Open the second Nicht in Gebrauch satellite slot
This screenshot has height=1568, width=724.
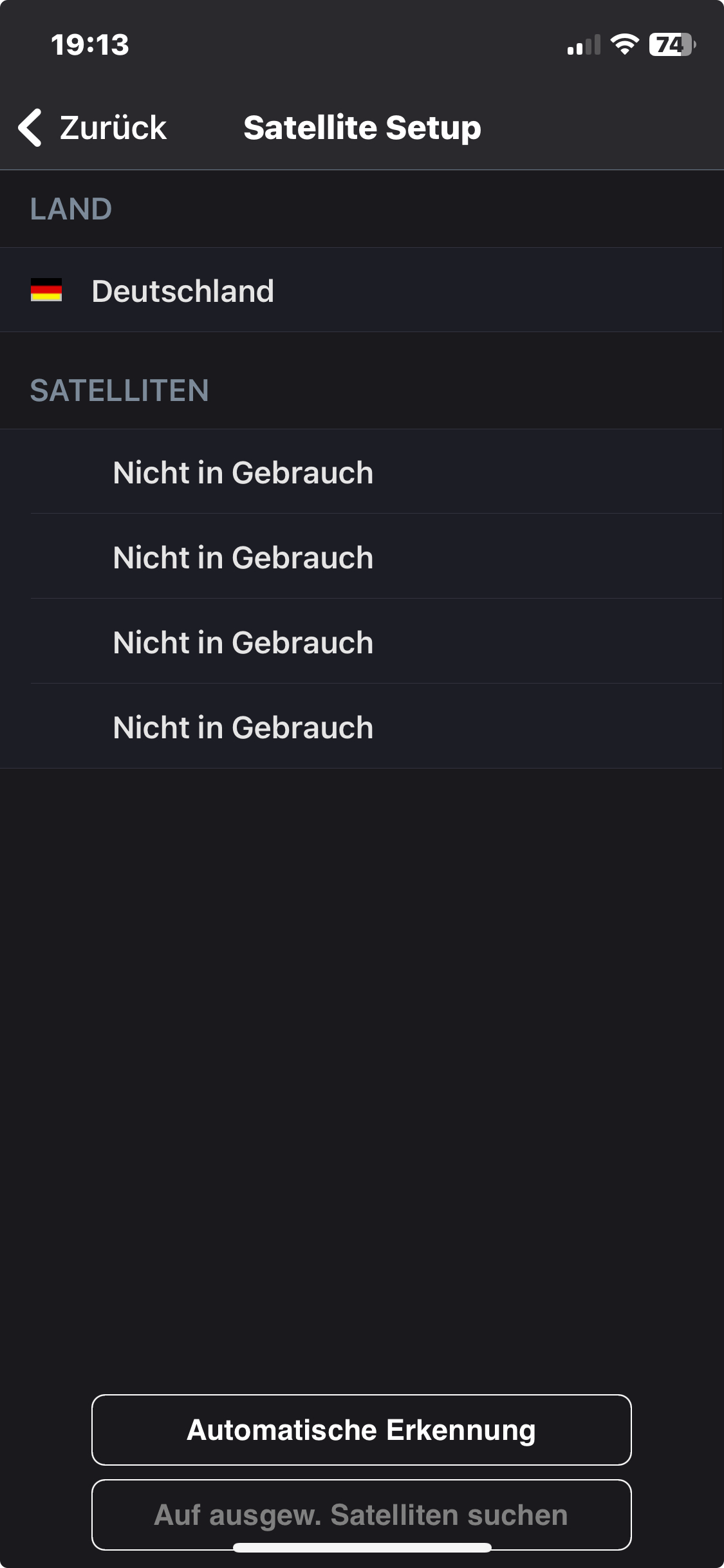tap(362, 557)
